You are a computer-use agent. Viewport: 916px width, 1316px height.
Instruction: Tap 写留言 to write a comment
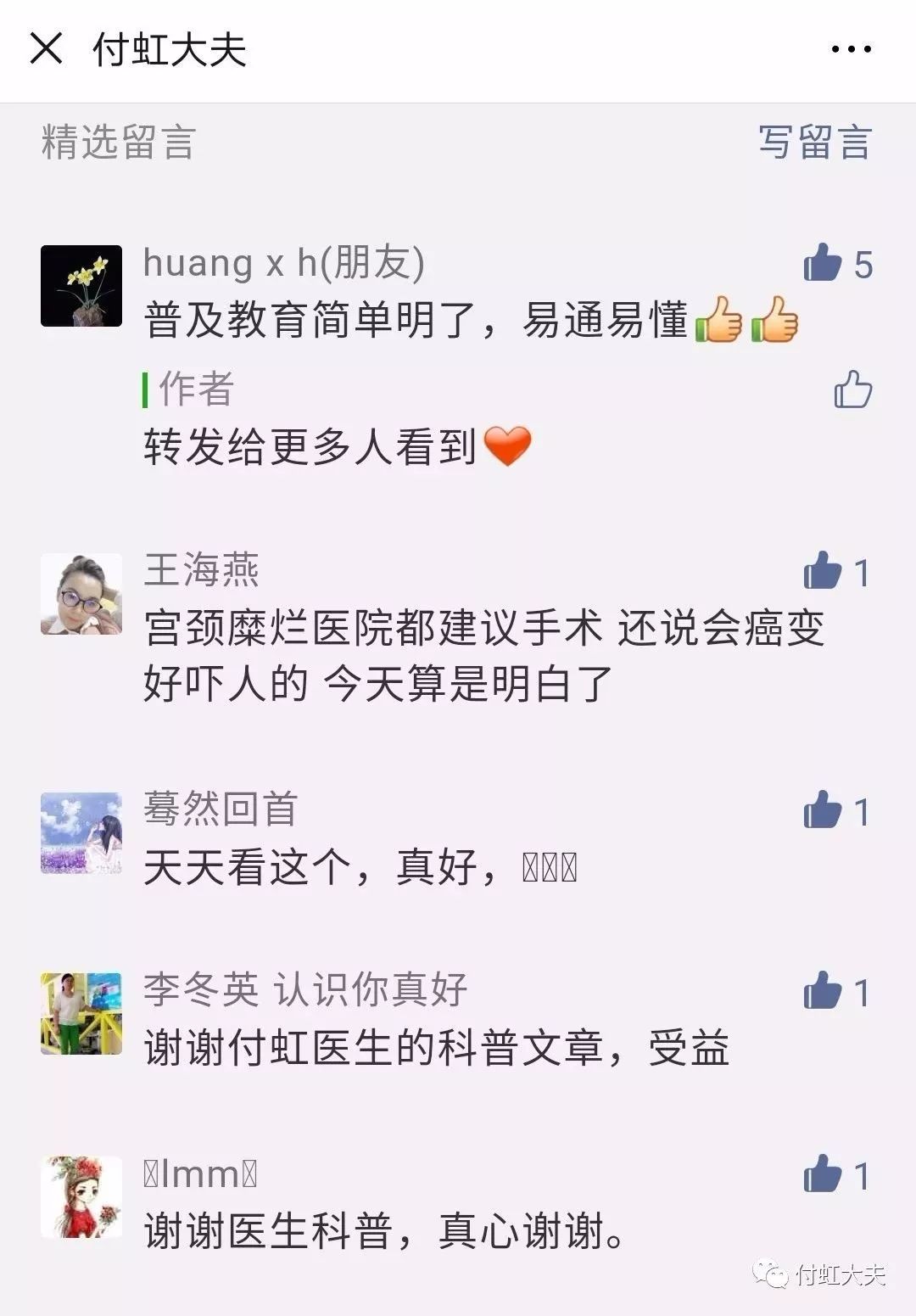pyautogui.click(x=814, y=142)
